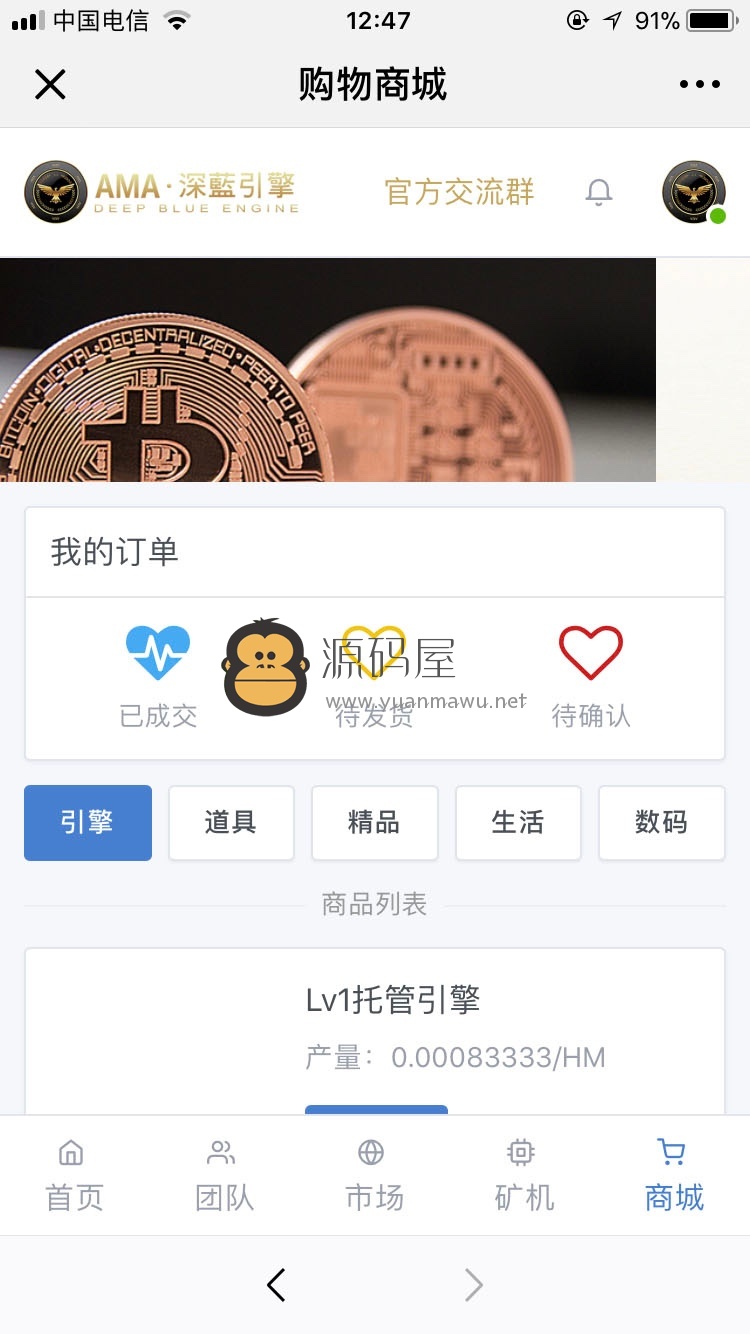Viewport: 750px width, 1334px height.
Task: Tap the Bitcoin banner image
Action: (x=328, y=370)
